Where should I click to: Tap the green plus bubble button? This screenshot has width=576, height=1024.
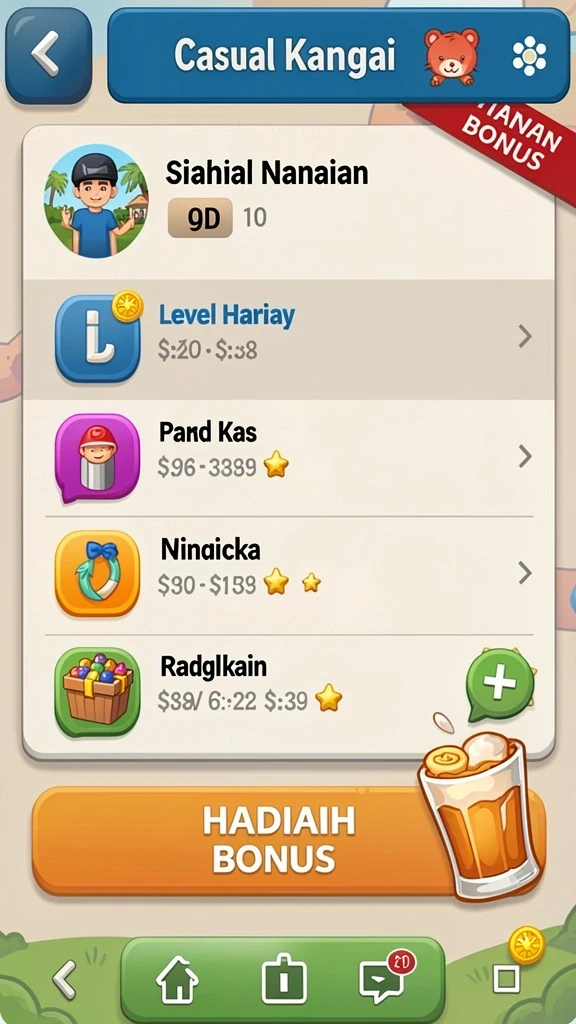click(500, 684)
